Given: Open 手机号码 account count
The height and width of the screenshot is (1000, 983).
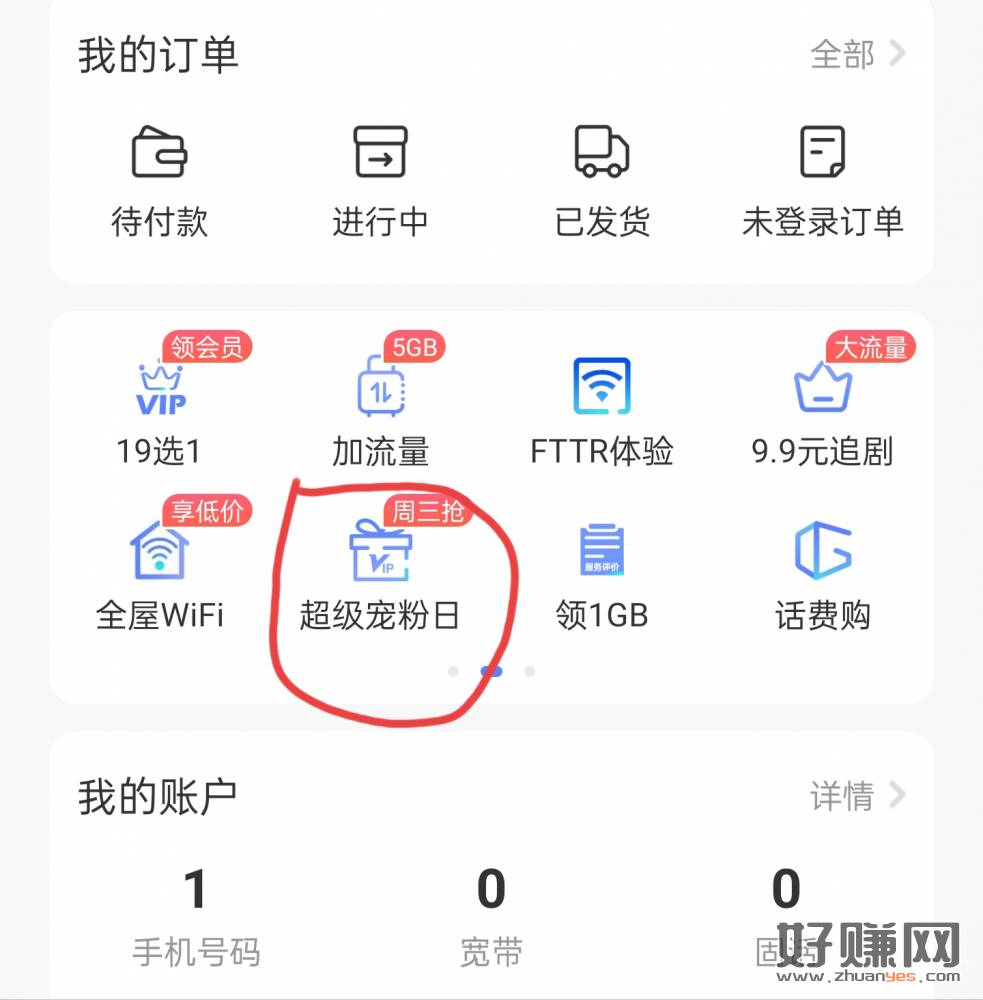Looking at the screenshot, I should [196, 915].
